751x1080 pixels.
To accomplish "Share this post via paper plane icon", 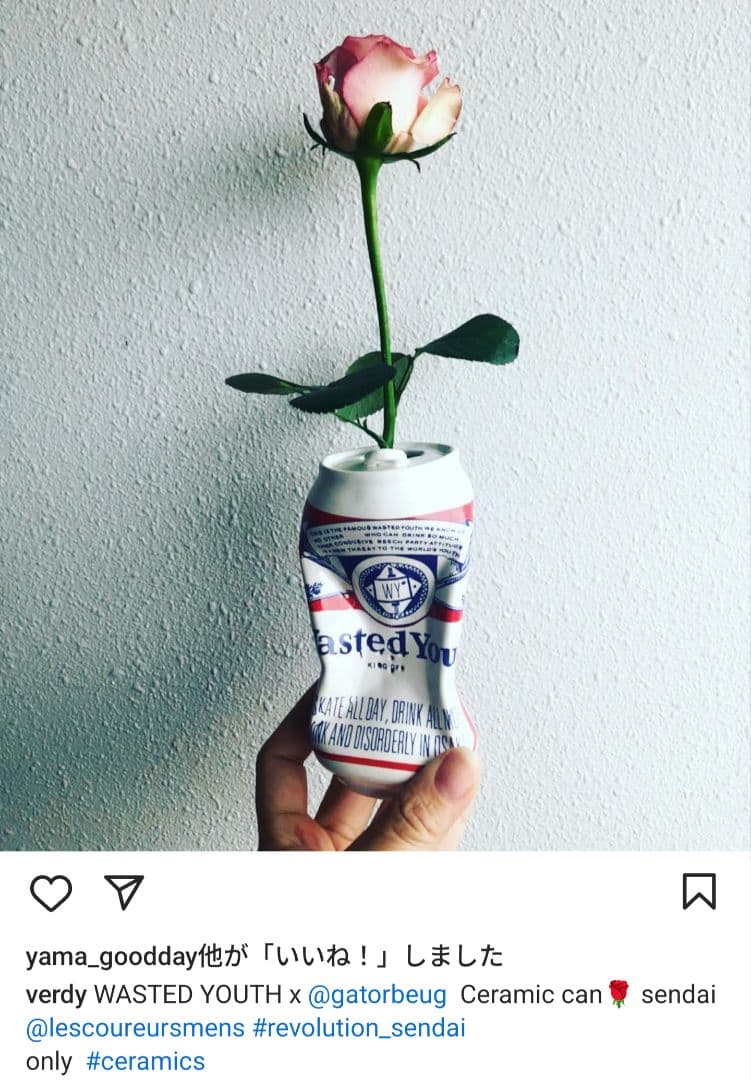I will pyautogui.click(x=125, y=892).
